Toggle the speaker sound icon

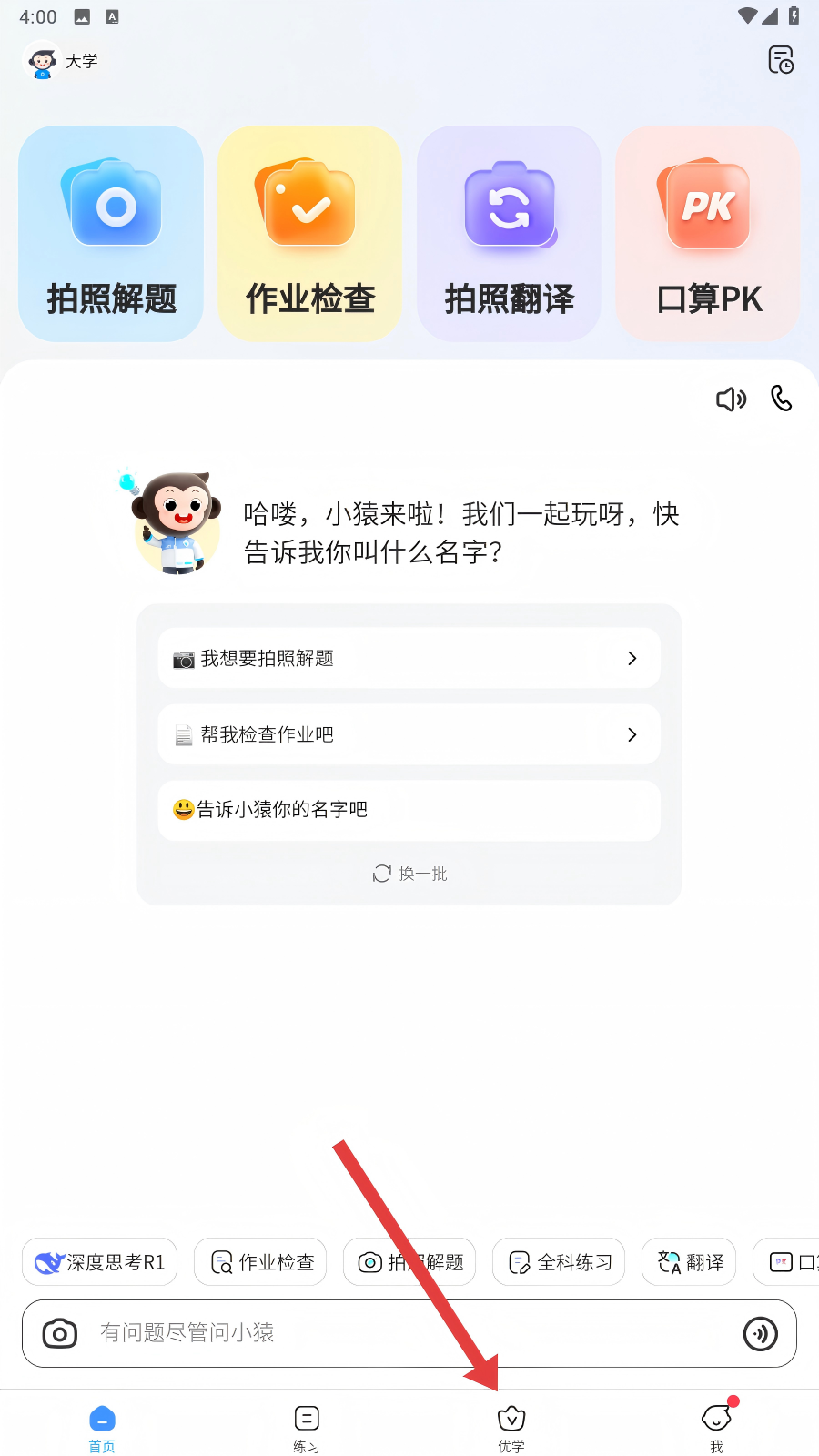(x=731, y=399)
